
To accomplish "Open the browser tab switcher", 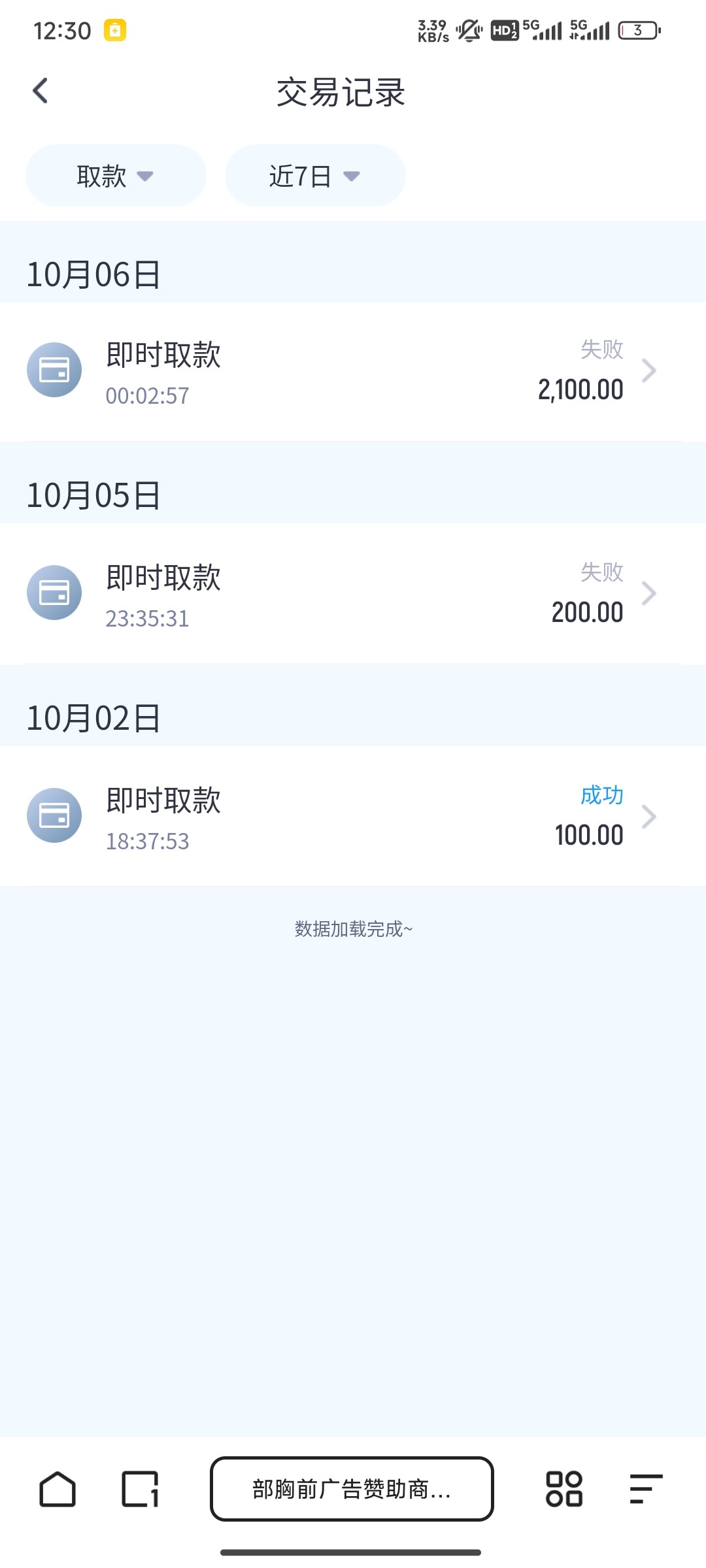I will [140, 1489].
